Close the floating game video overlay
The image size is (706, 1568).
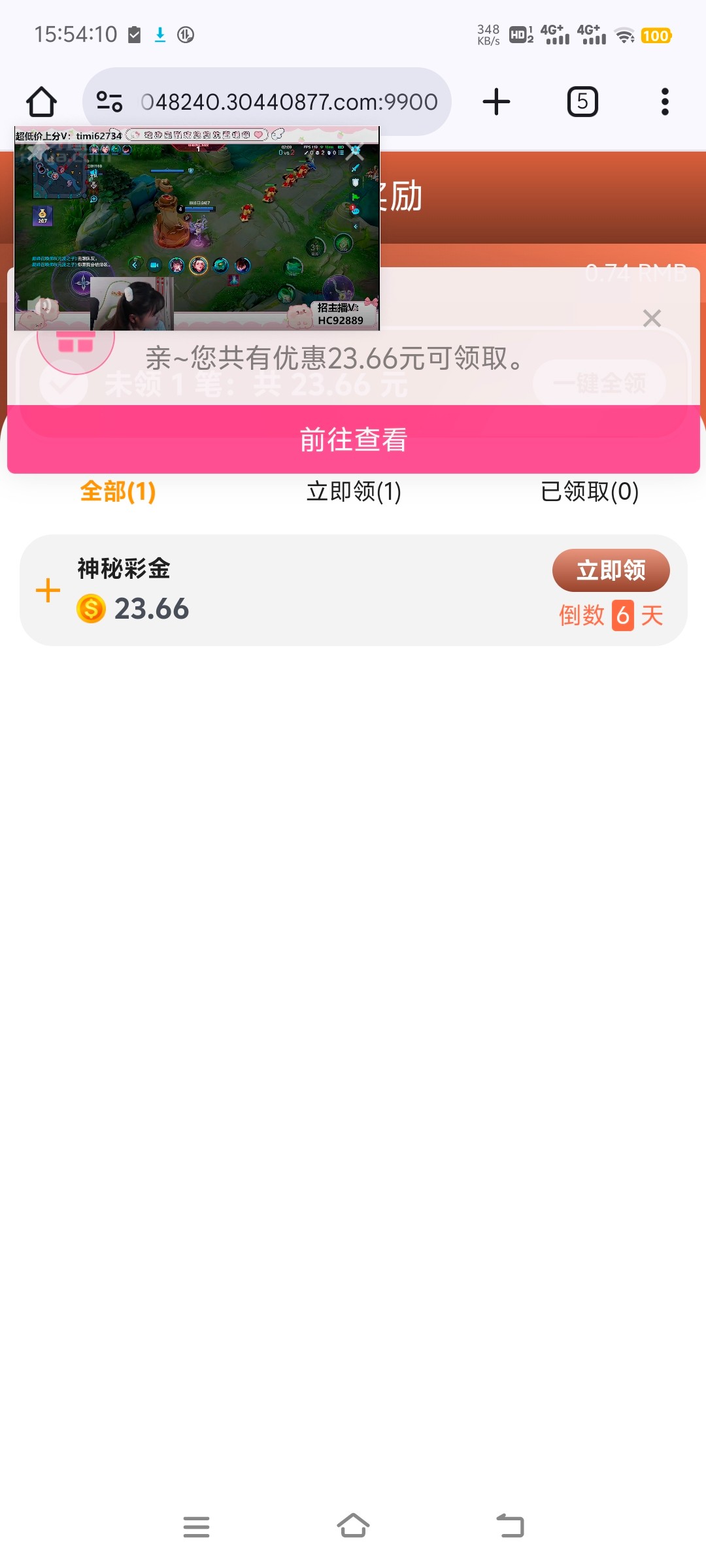point(355,152)
